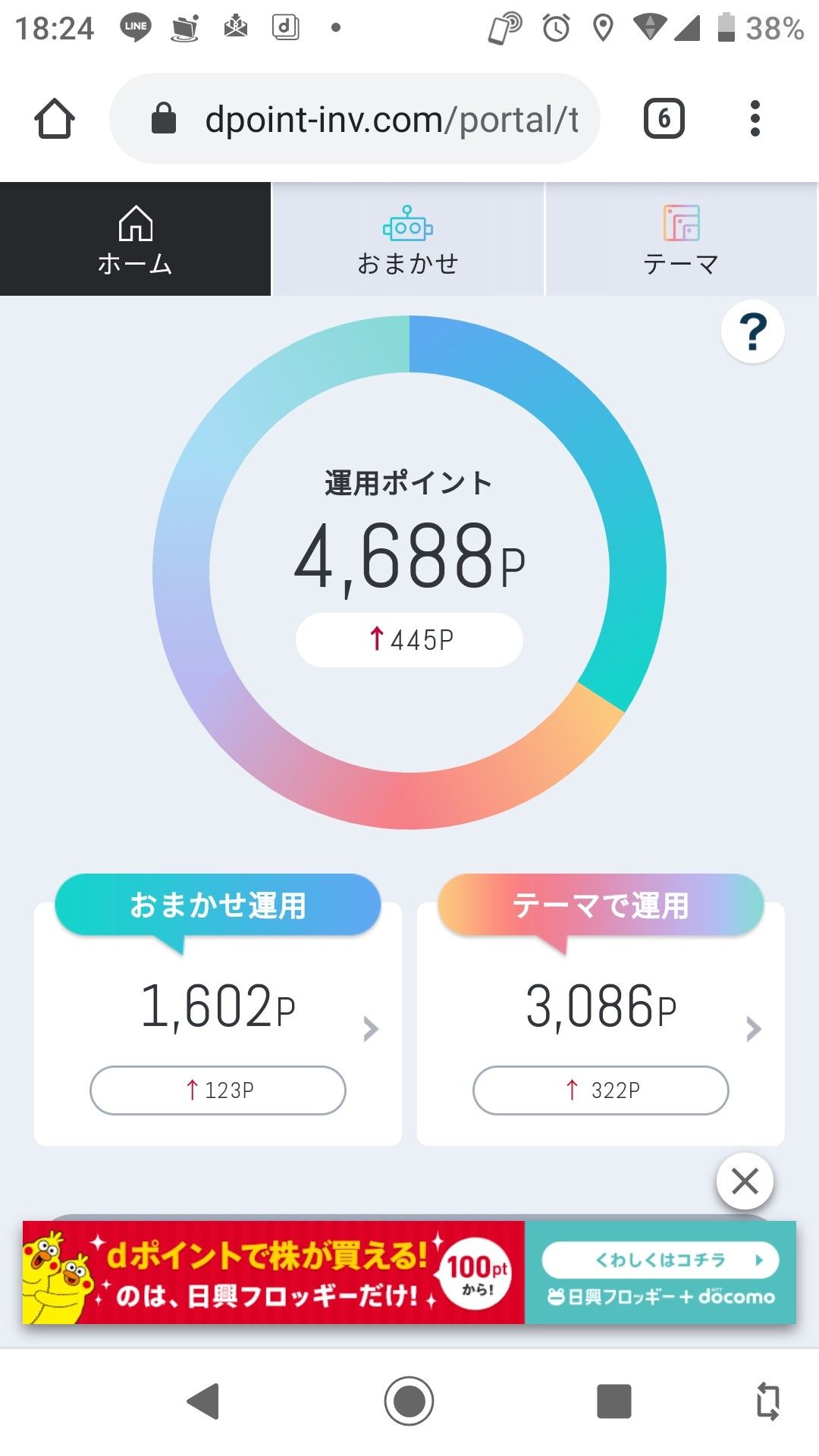Open the question mark help button
Screen dimensions: 819x1456
tap(752, 332)
